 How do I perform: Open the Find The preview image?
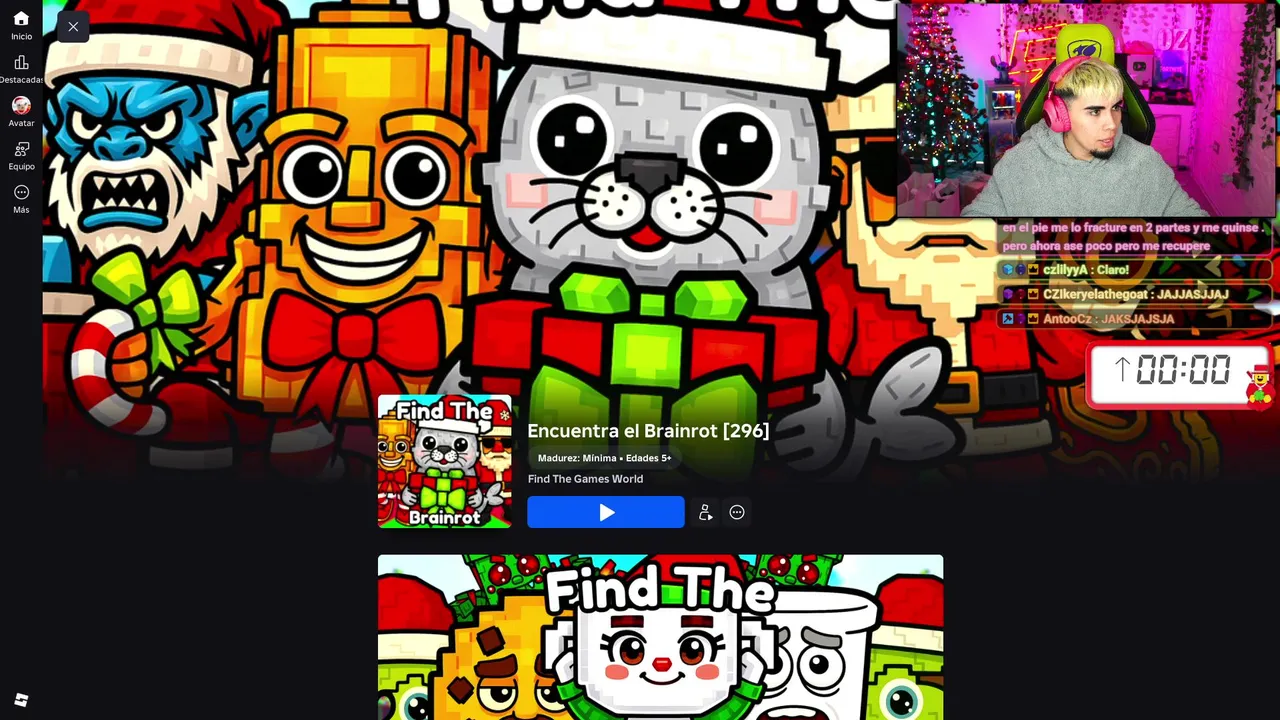[660, 637]
